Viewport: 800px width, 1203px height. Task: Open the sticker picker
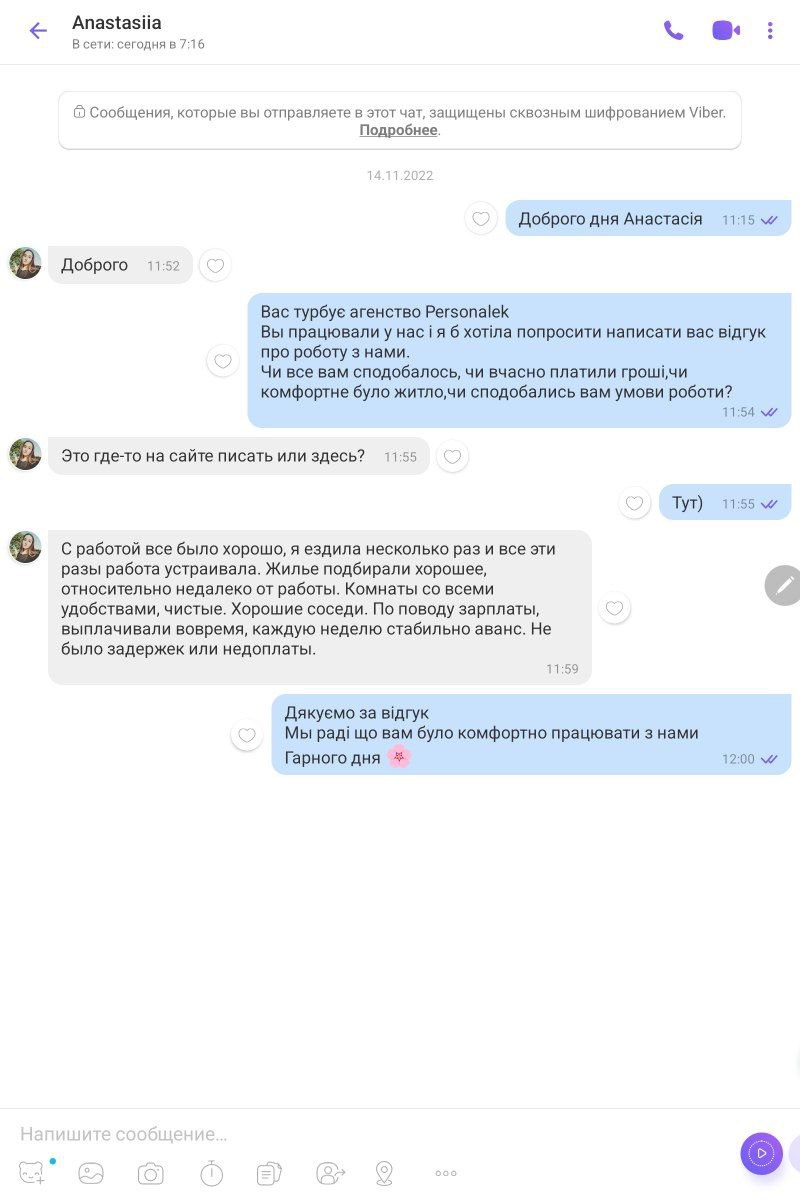point(33,1173)
